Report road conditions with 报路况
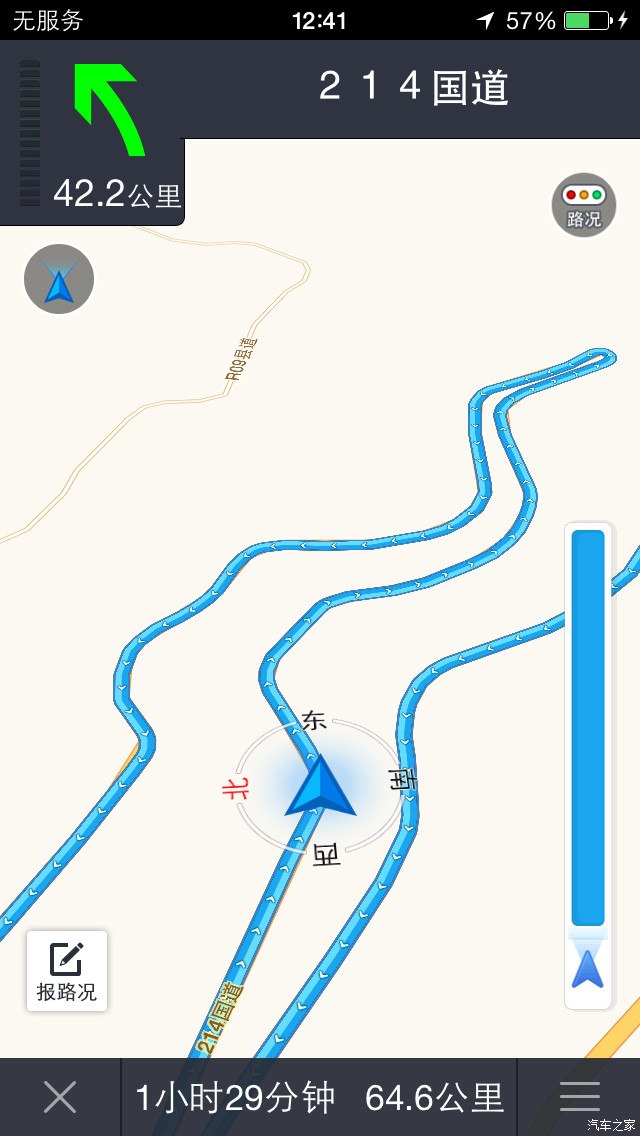Image resolution: width=640 pixels, height=1136 pixels. tap(67, 970)
